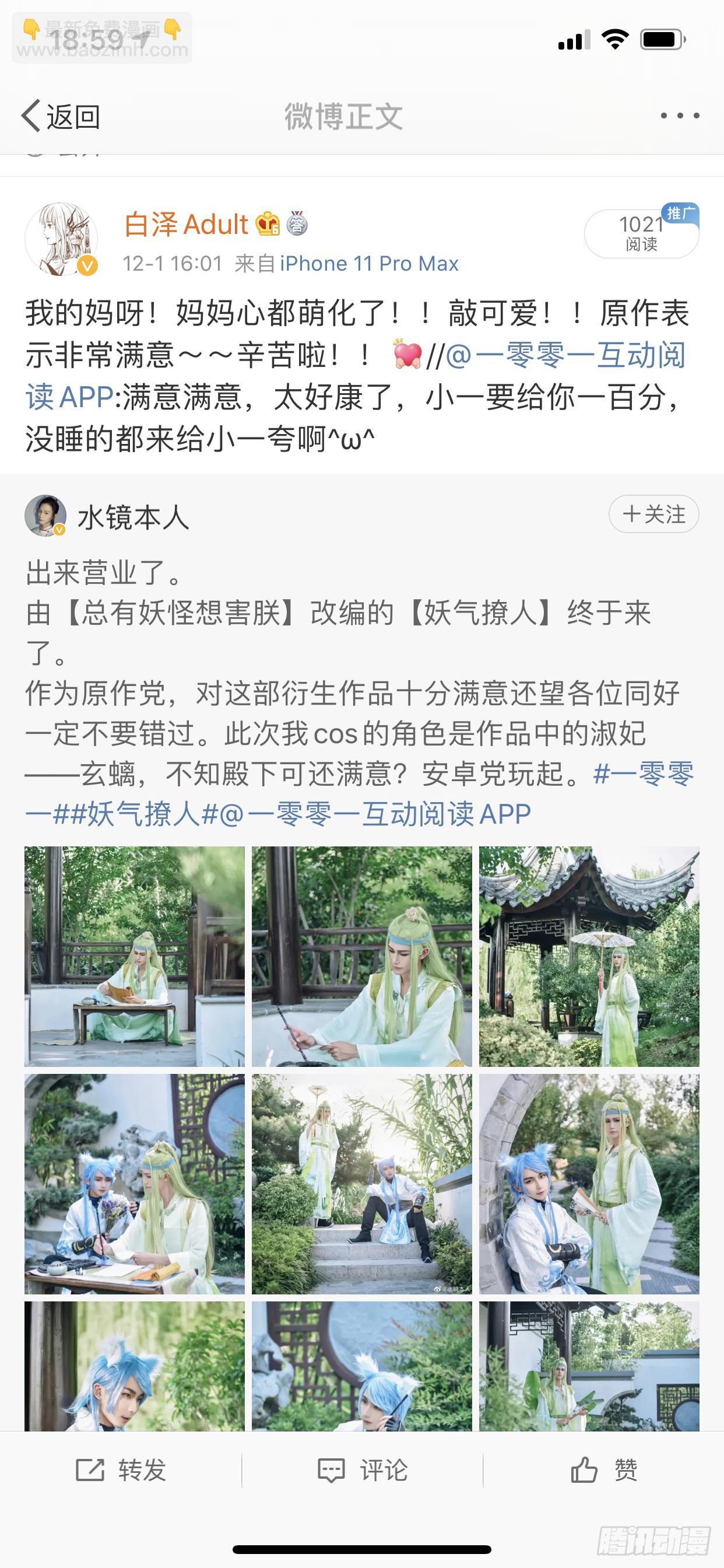The image size is (724, 1568).
Task: View photo of cosplayer with umbrella by pavilion
Action: [589, 956]
